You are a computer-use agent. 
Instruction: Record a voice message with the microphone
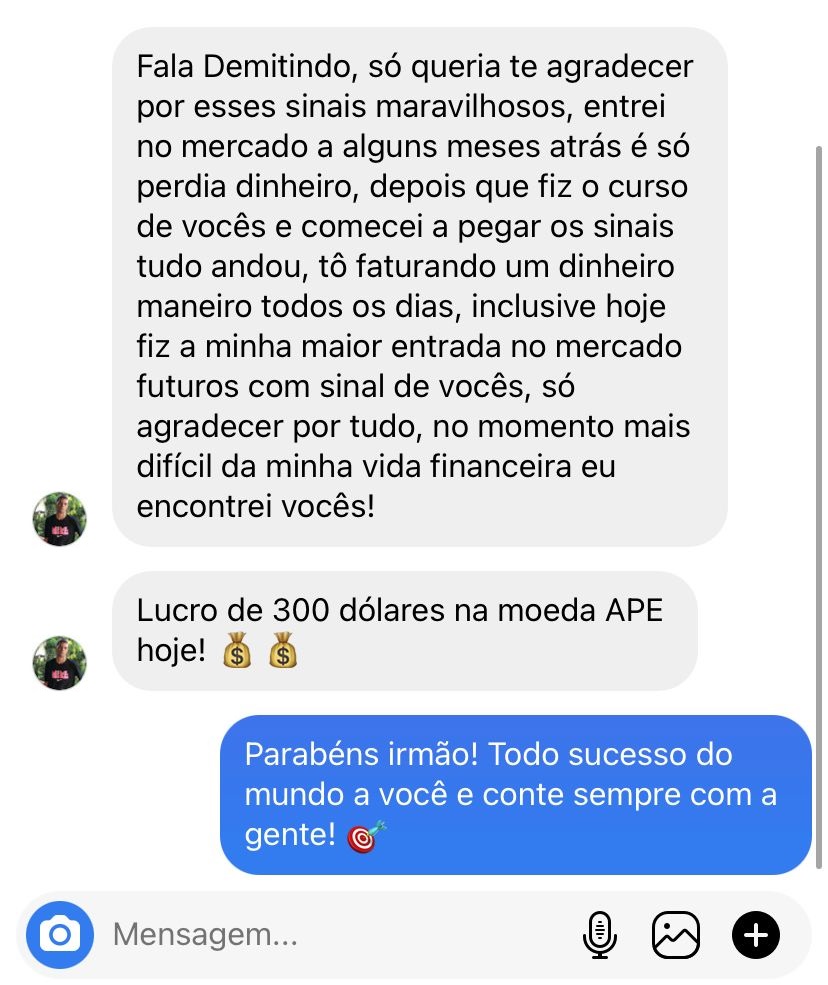click(x=600, y=935)
